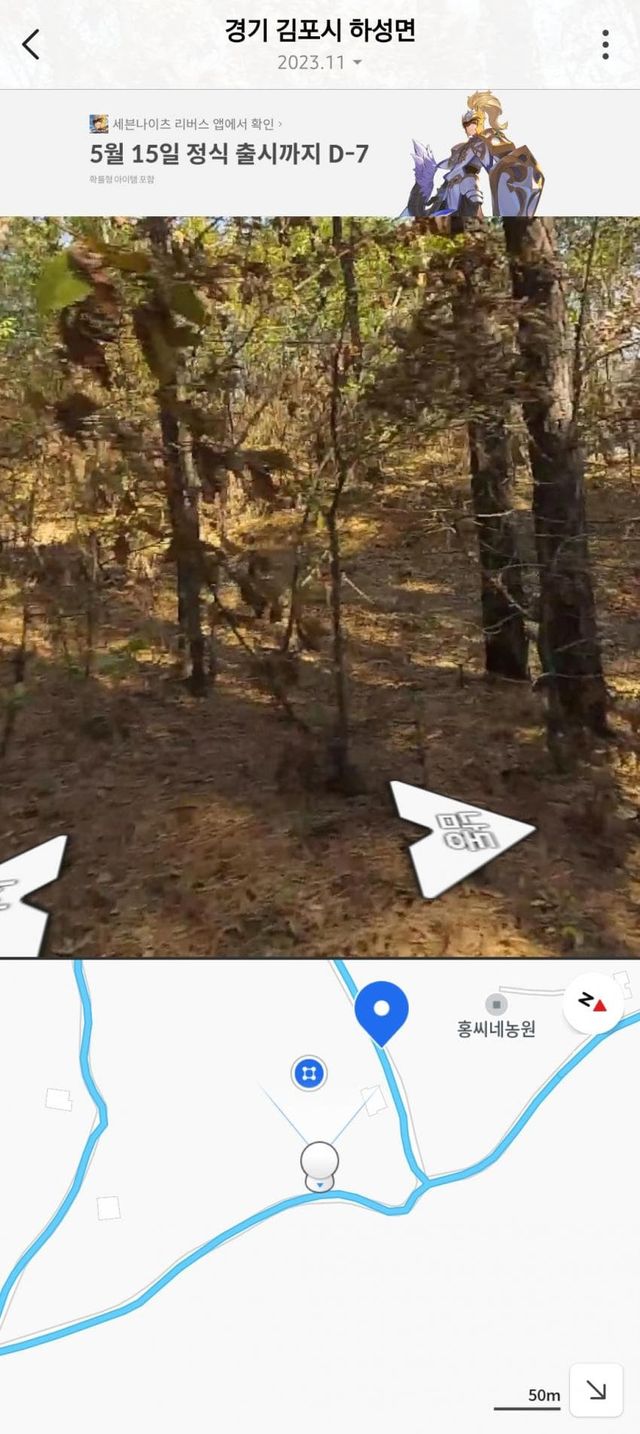The image size is (640, 1434).
Task: Tap the compass to reset orientation
Action: 592,1002
